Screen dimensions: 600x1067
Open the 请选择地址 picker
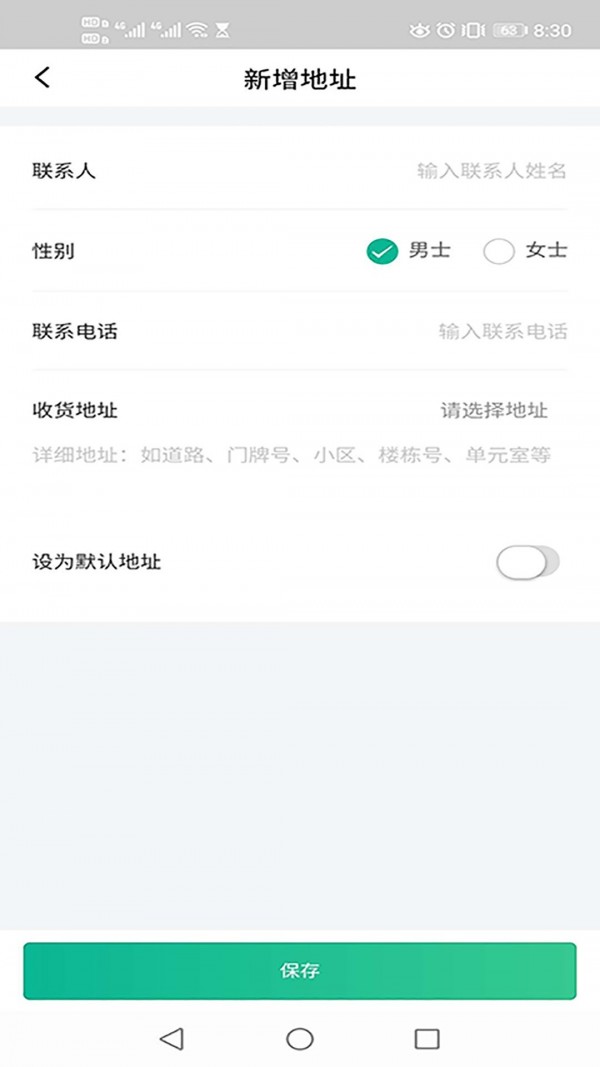494,410
